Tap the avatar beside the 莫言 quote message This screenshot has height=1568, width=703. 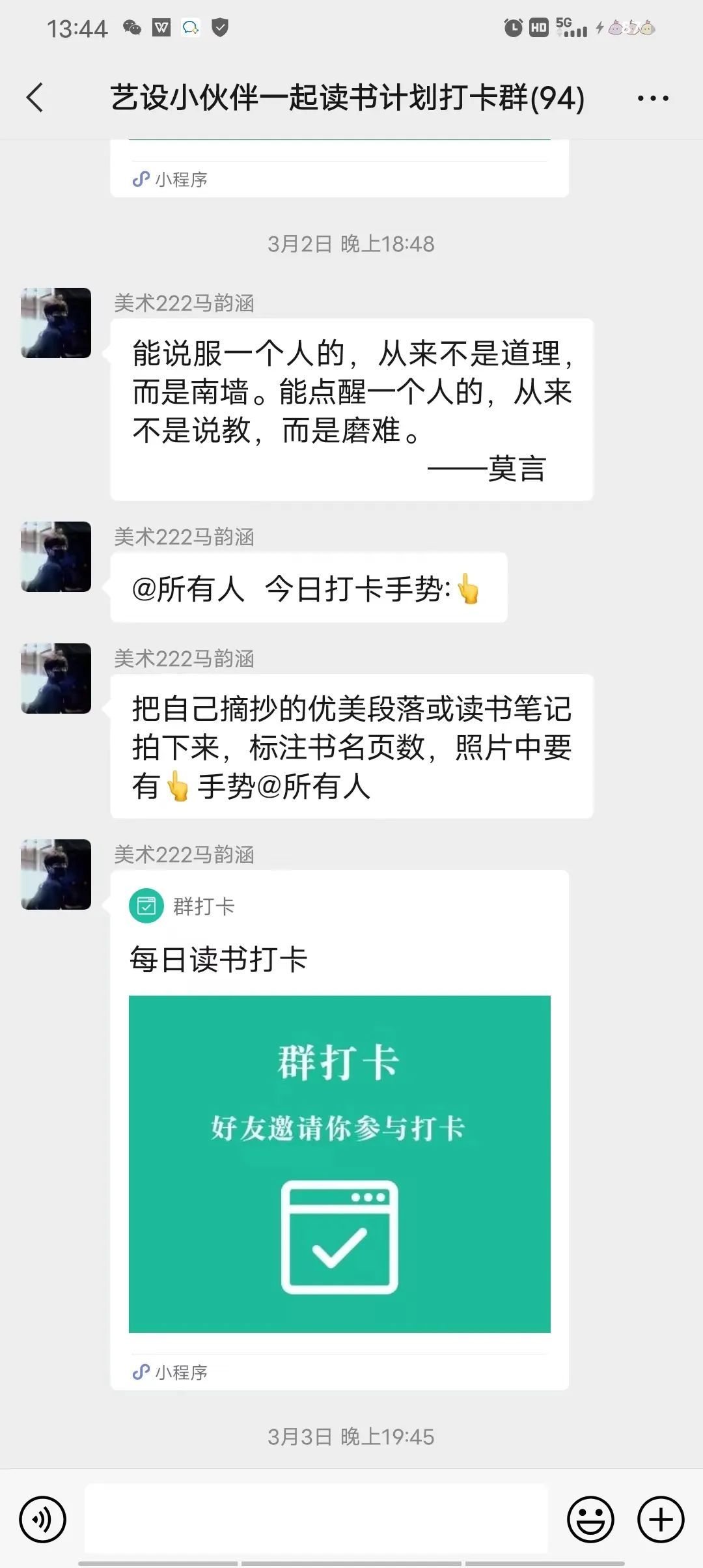[56, 323]
